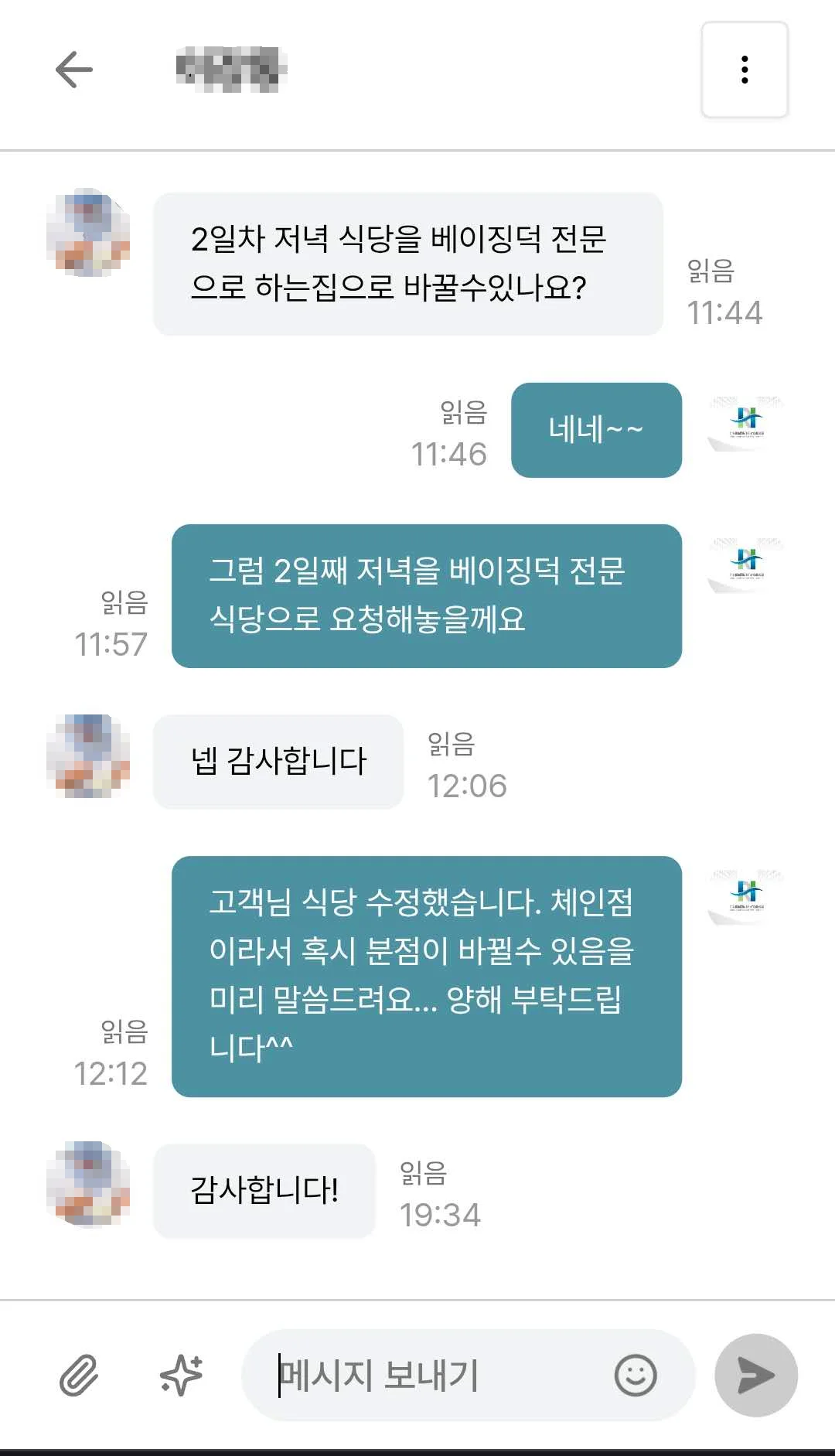Image resolution: width=835 pixels, height=1456 pixels.
Task: Go back using the arrow icon
Action: click(x=74, y=70)
